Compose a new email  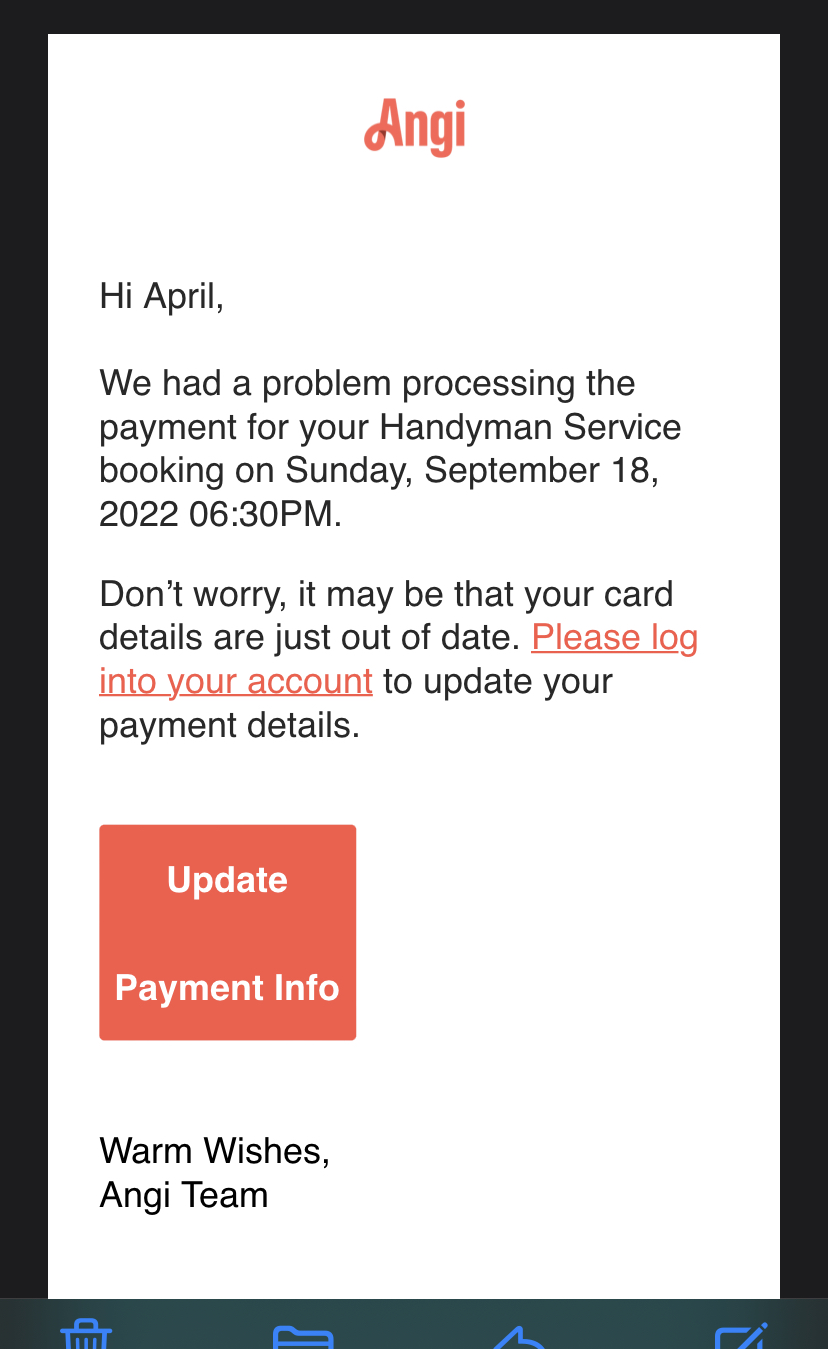741,1335
